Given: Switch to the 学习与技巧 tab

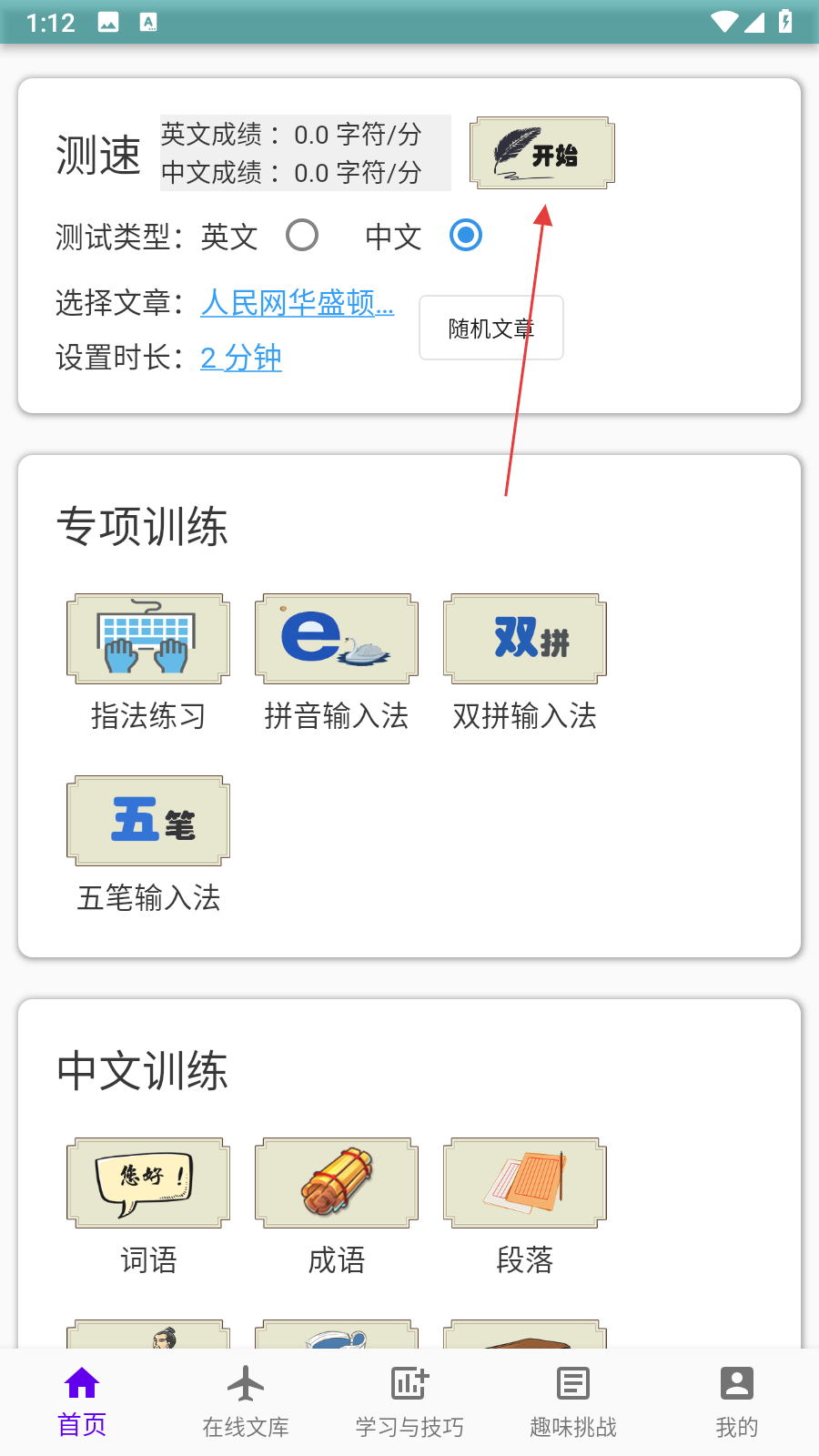Looking at the screenshot, I should (x=409, y=1401).
